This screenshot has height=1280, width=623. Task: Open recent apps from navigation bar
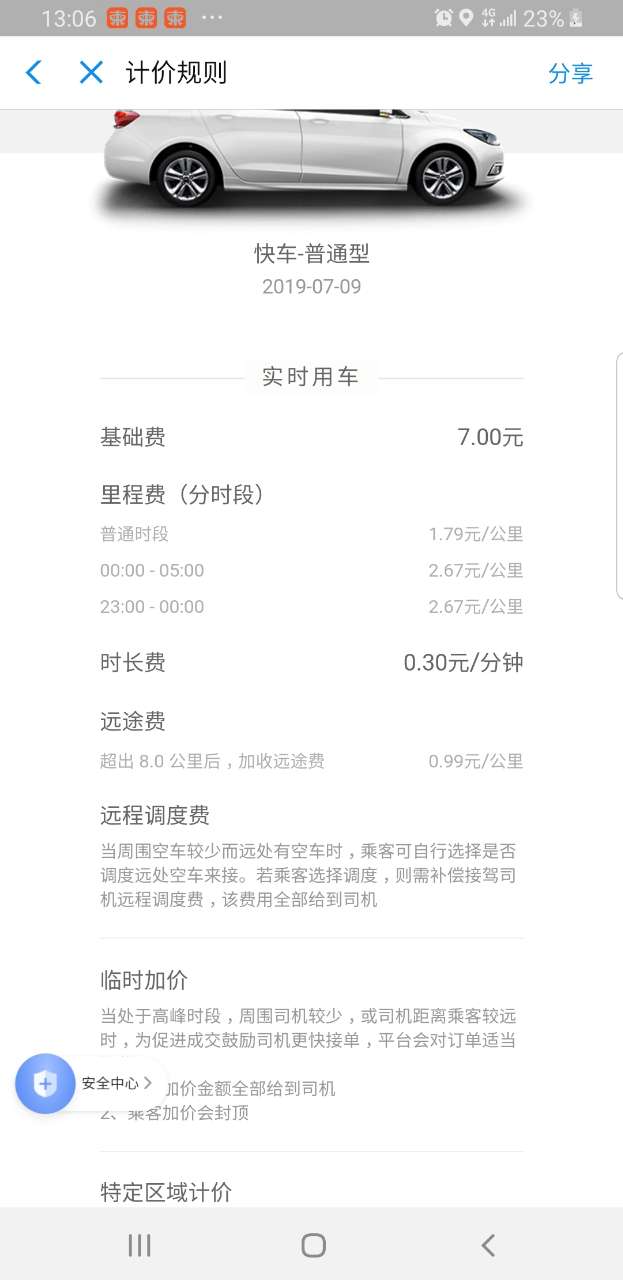(x=140, y=1245)
